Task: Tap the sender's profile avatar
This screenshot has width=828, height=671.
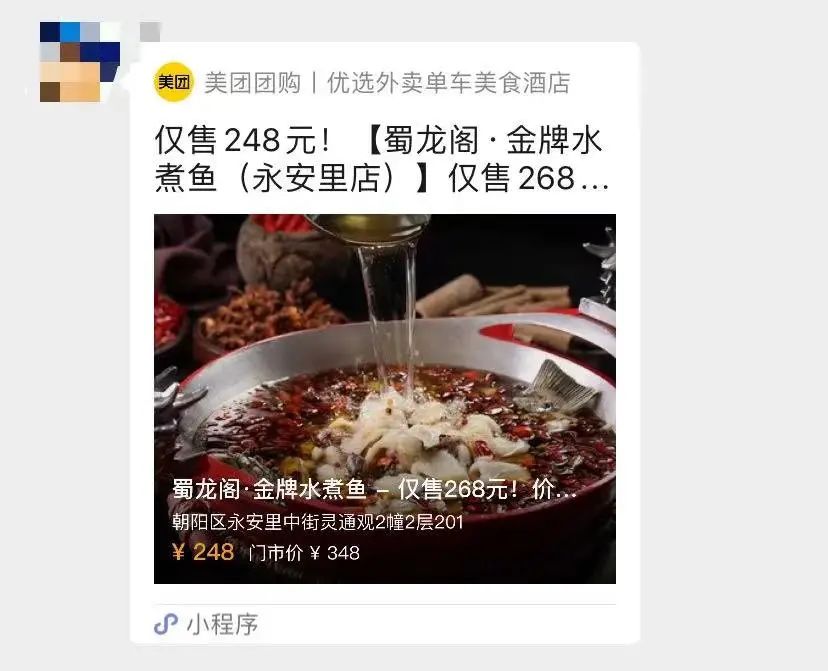Action: click(x=80, y=62)
